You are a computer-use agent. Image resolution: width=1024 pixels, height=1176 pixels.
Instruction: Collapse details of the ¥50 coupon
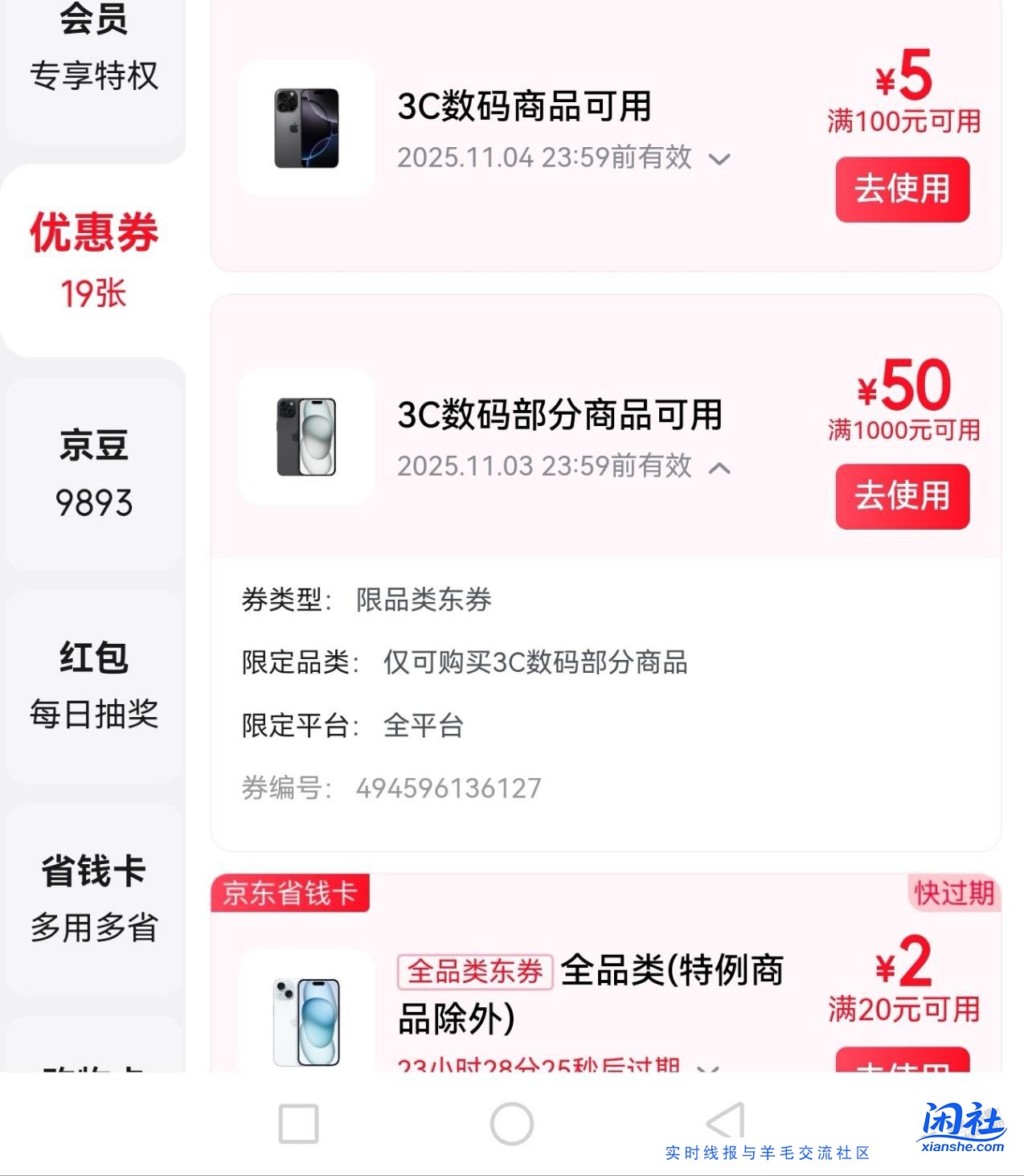coord(720,469)
